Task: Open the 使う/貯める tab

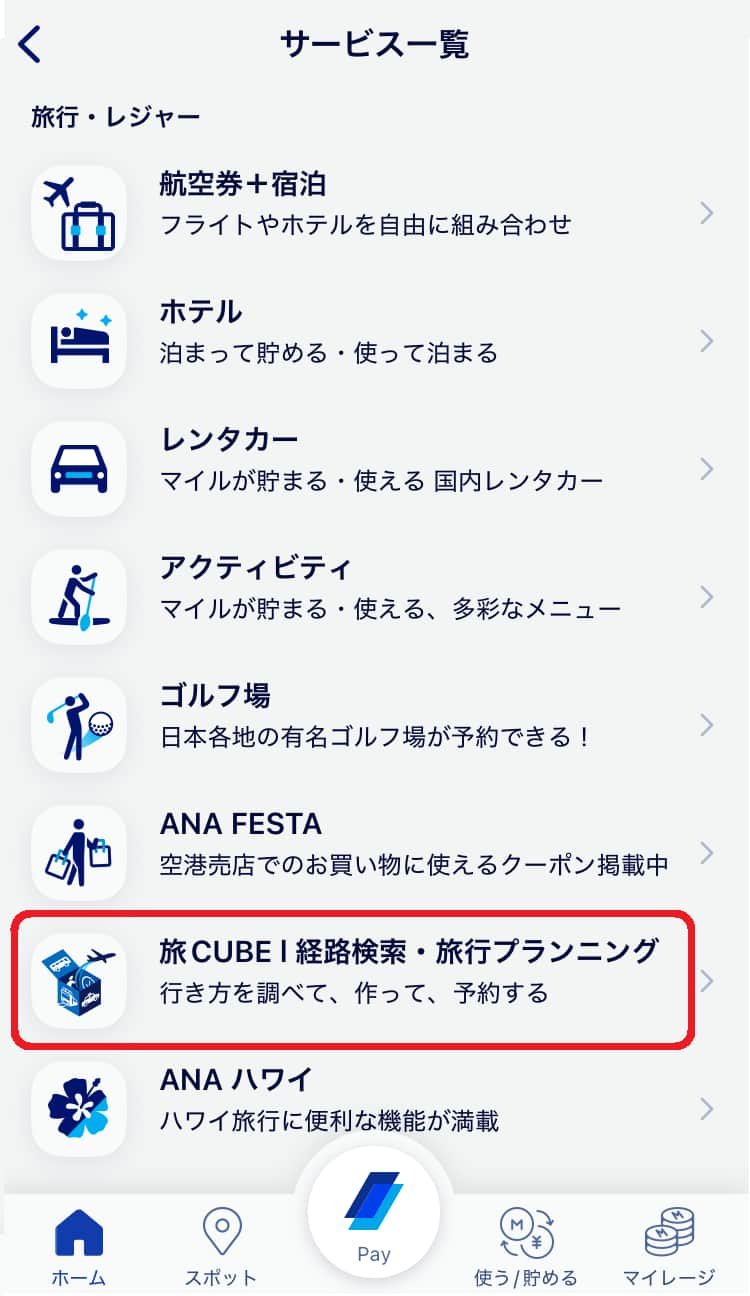Action: click(526, 1246)
